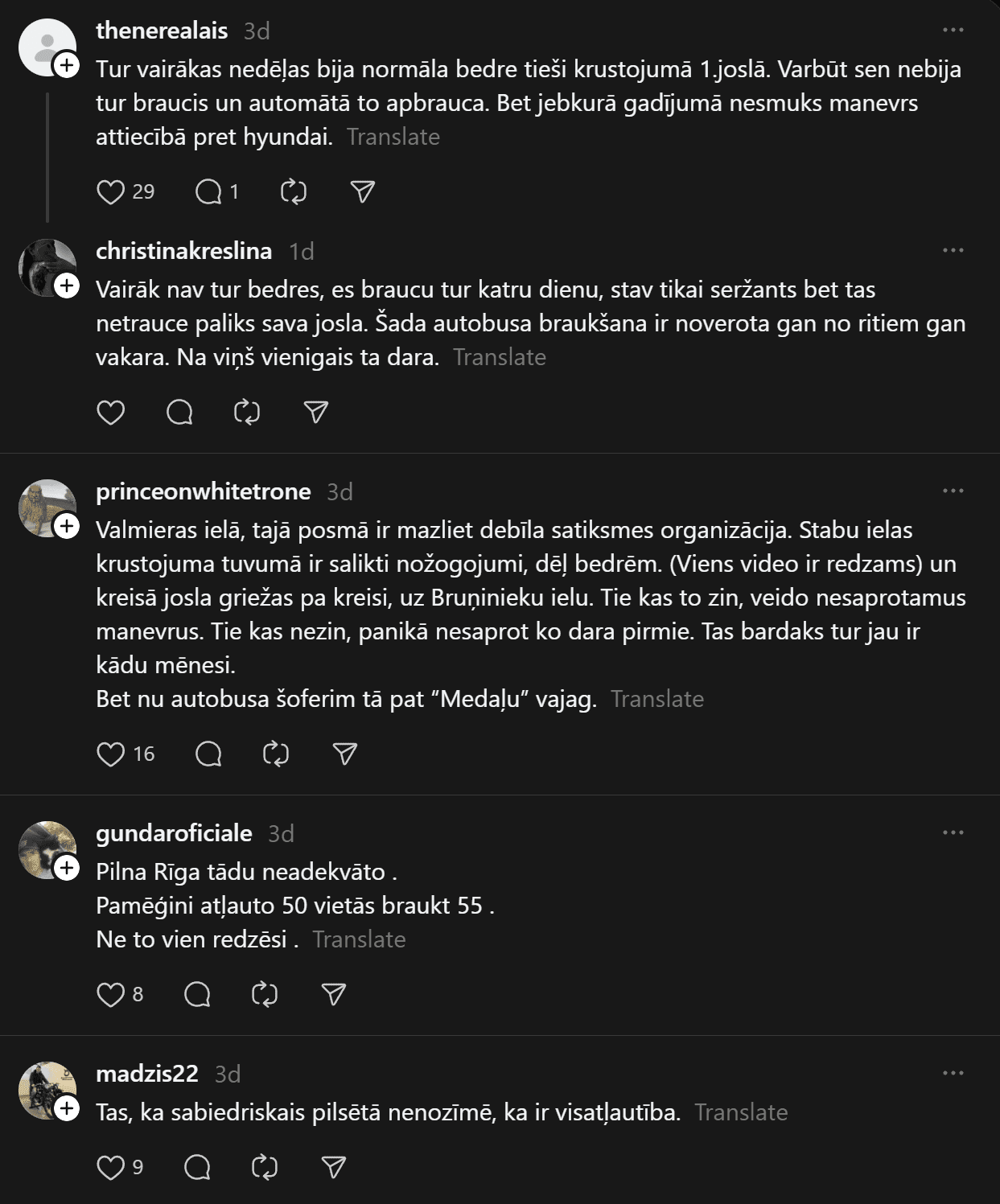Repost madzis22's comment

tap(265, 1167)
